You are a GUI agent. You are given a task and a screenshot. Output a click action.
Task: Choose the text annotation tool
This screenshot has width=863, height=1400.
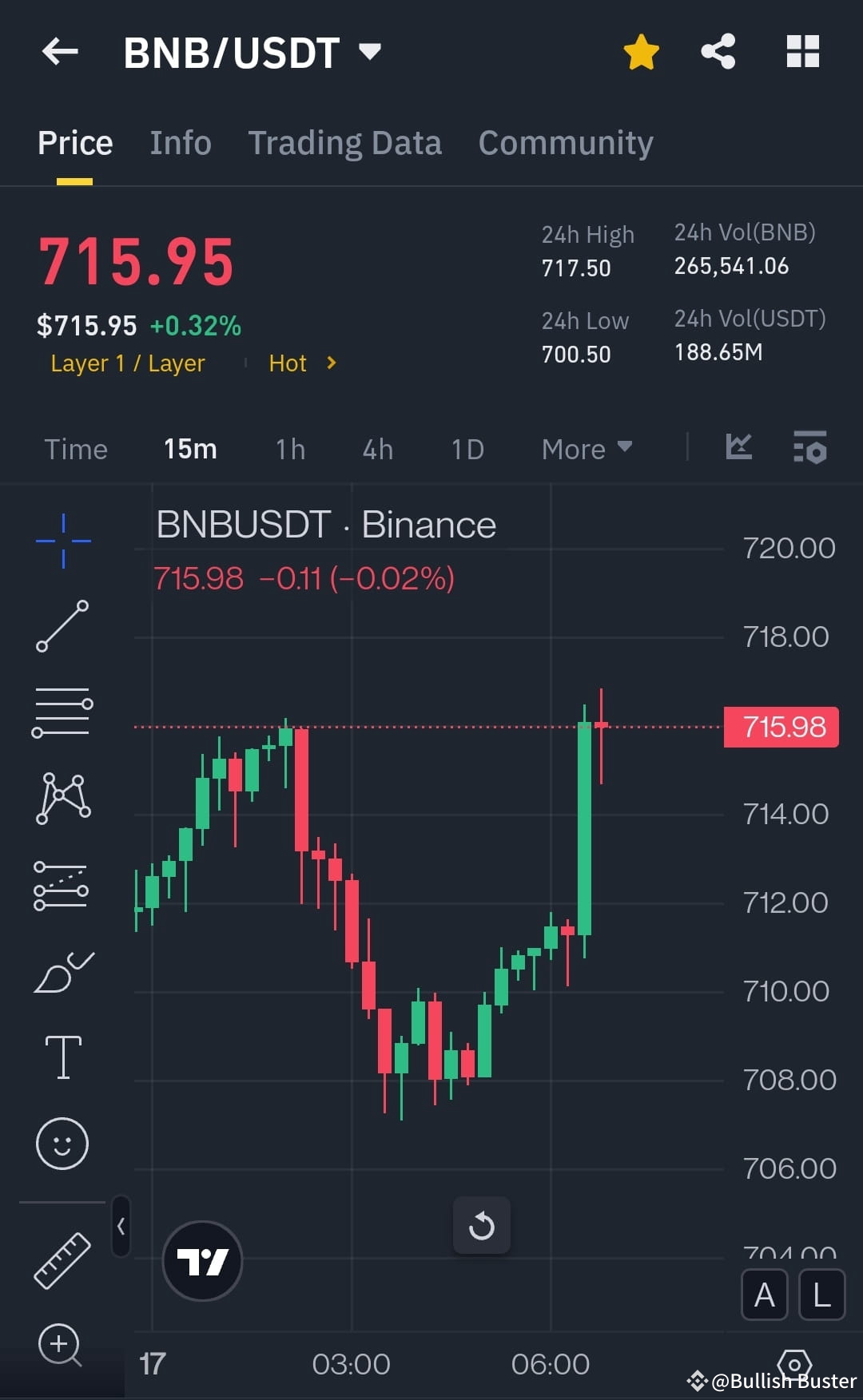pyautogui.click(x=62, y=1056)
